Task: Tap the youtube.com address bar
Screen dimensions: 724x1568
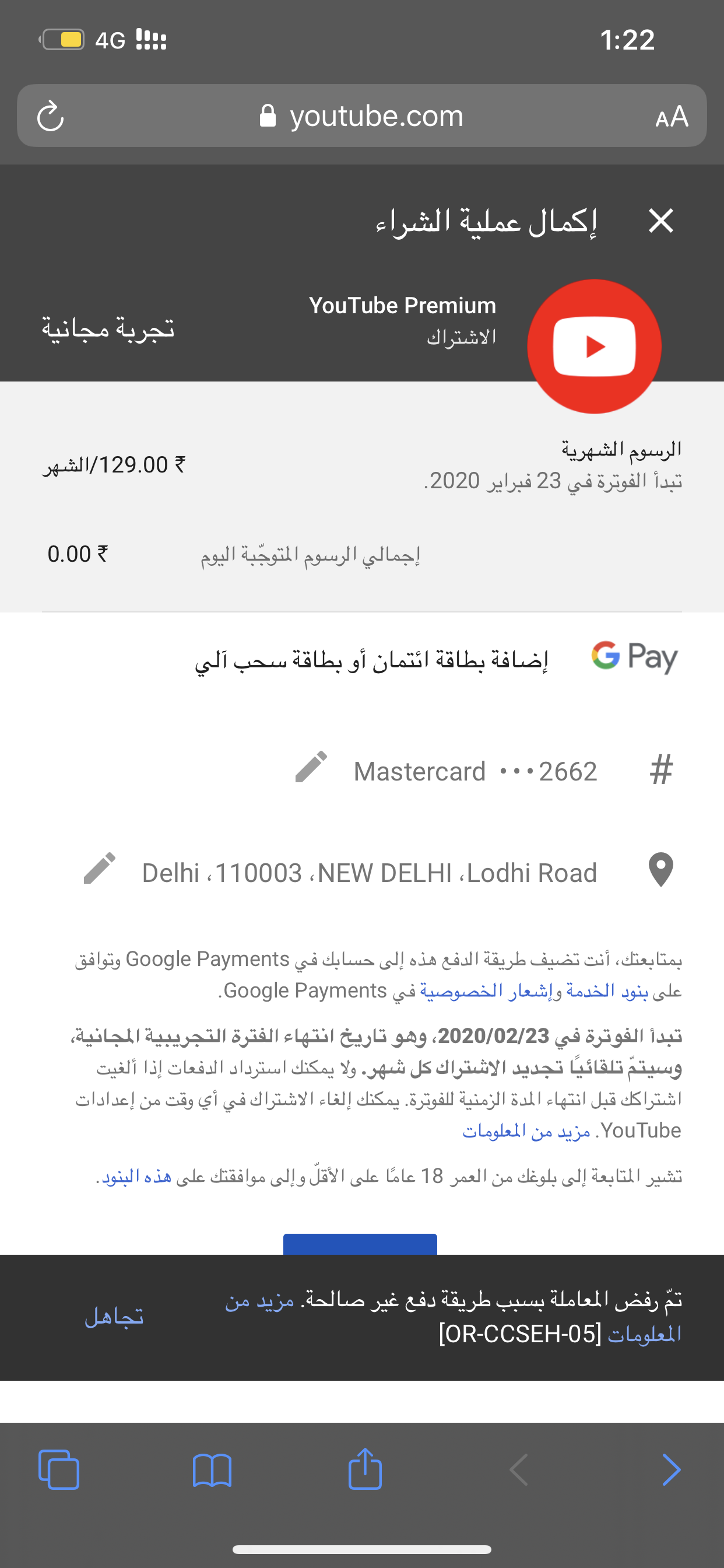Action: [362, 116]
